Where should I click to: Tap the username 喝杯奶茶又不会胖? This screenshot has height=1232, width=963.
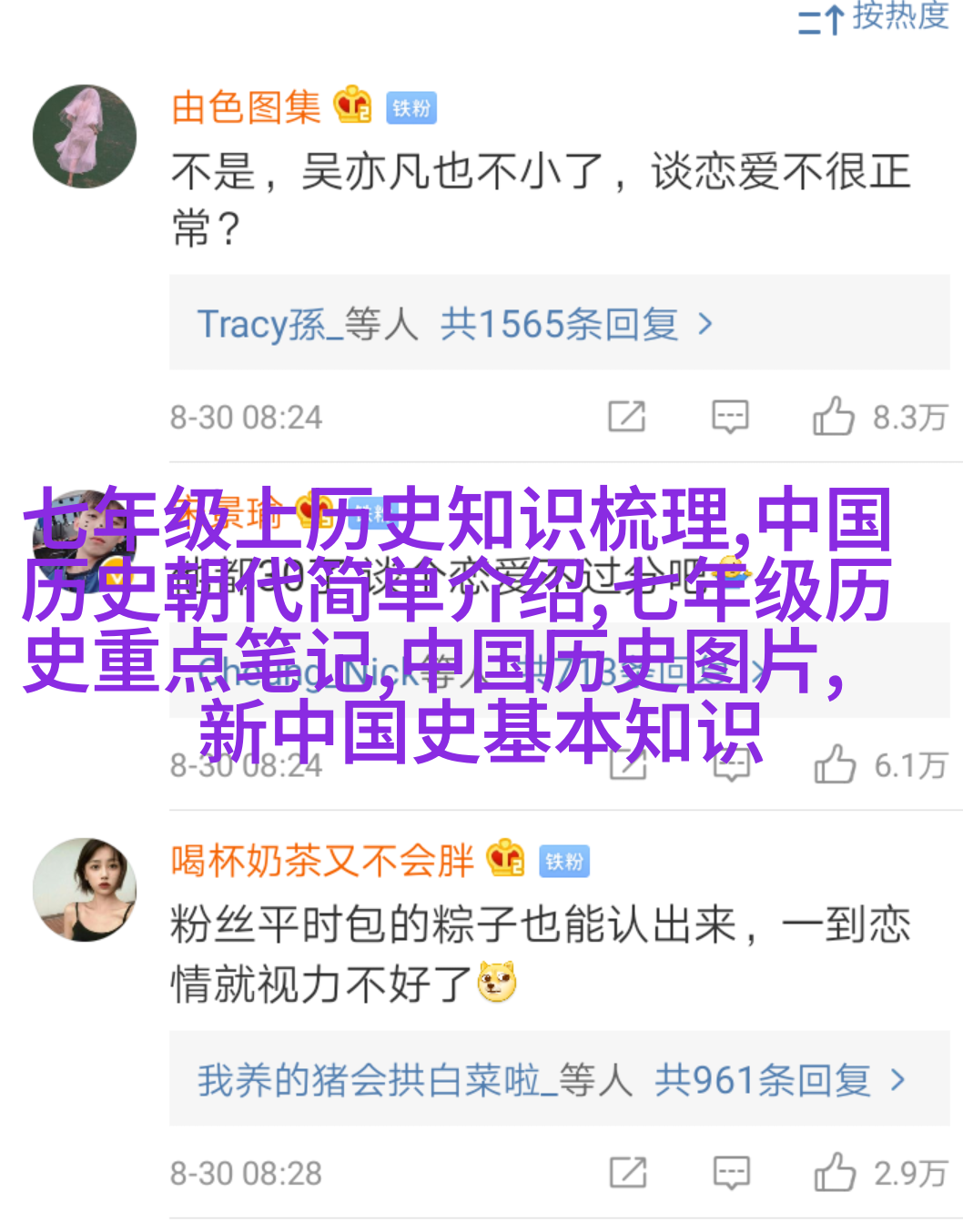(x=323, y=860)
